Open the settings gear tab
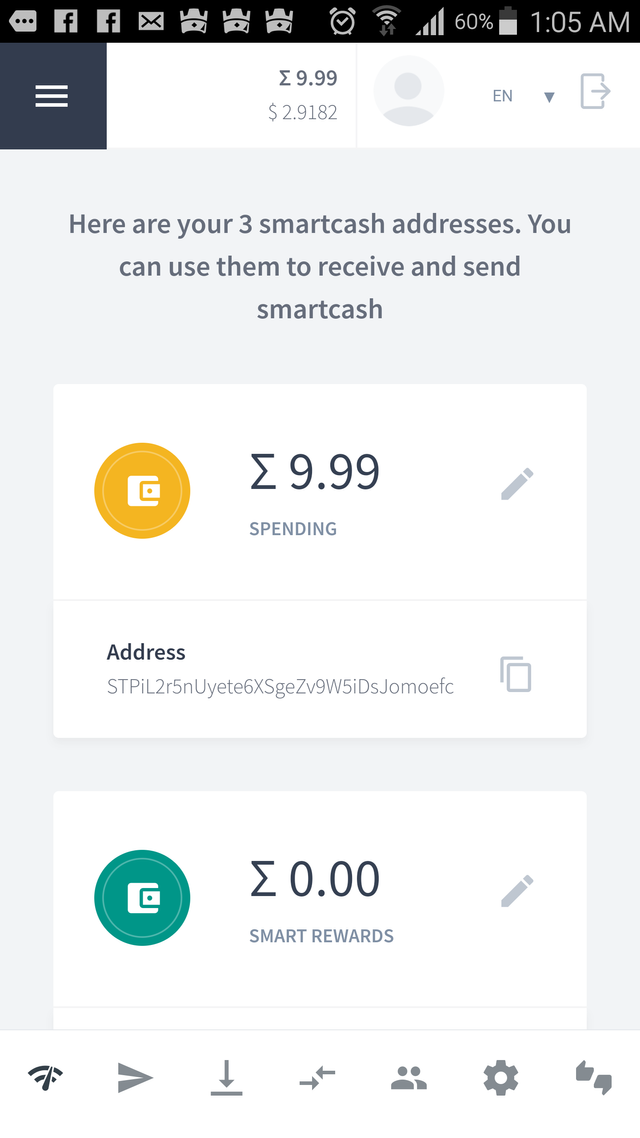The height and width of the screenshot is (1138, 640). click(x=500, y=1077)
